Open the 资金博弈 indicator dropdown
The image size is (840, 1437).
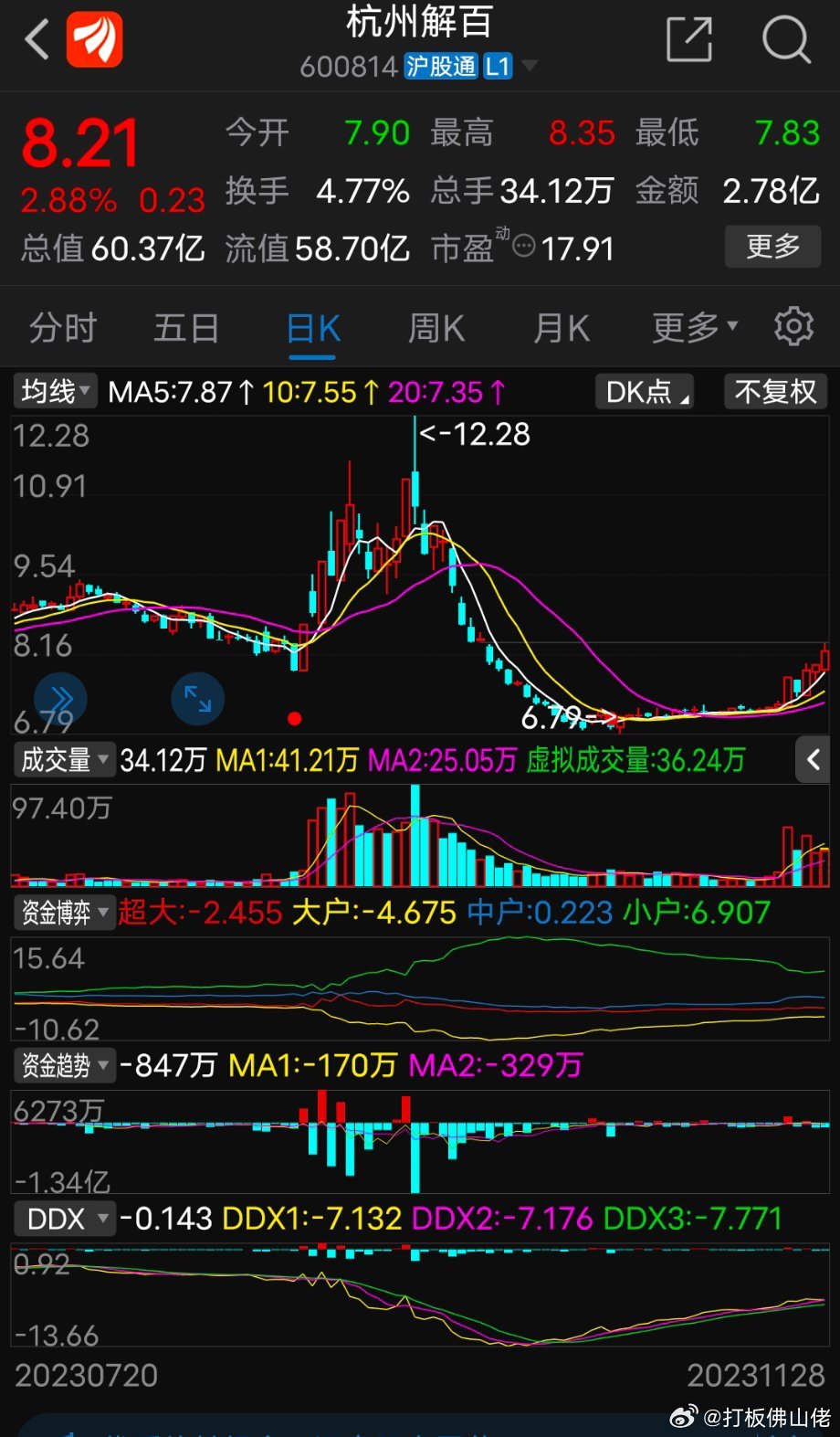click(64, 913)
